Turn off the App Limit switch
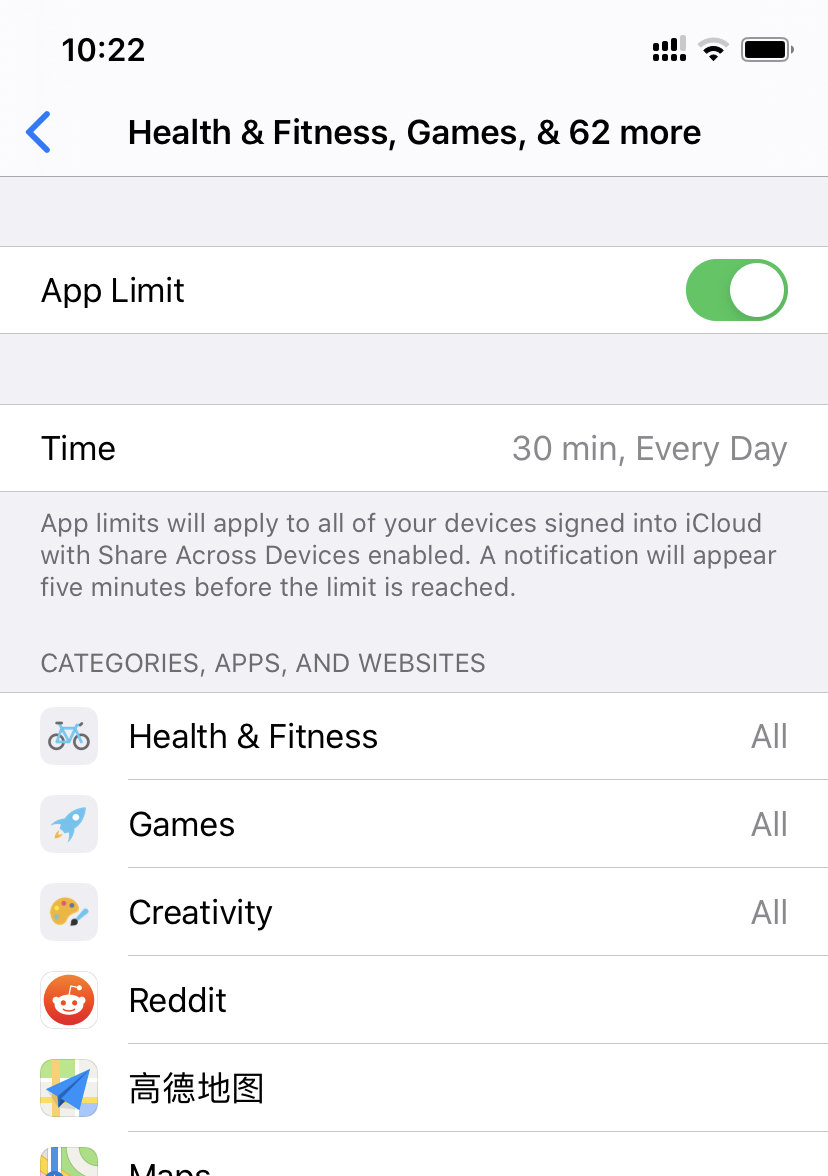Image resolution: width=828 pixels, height=1176 pixels. 736,290
